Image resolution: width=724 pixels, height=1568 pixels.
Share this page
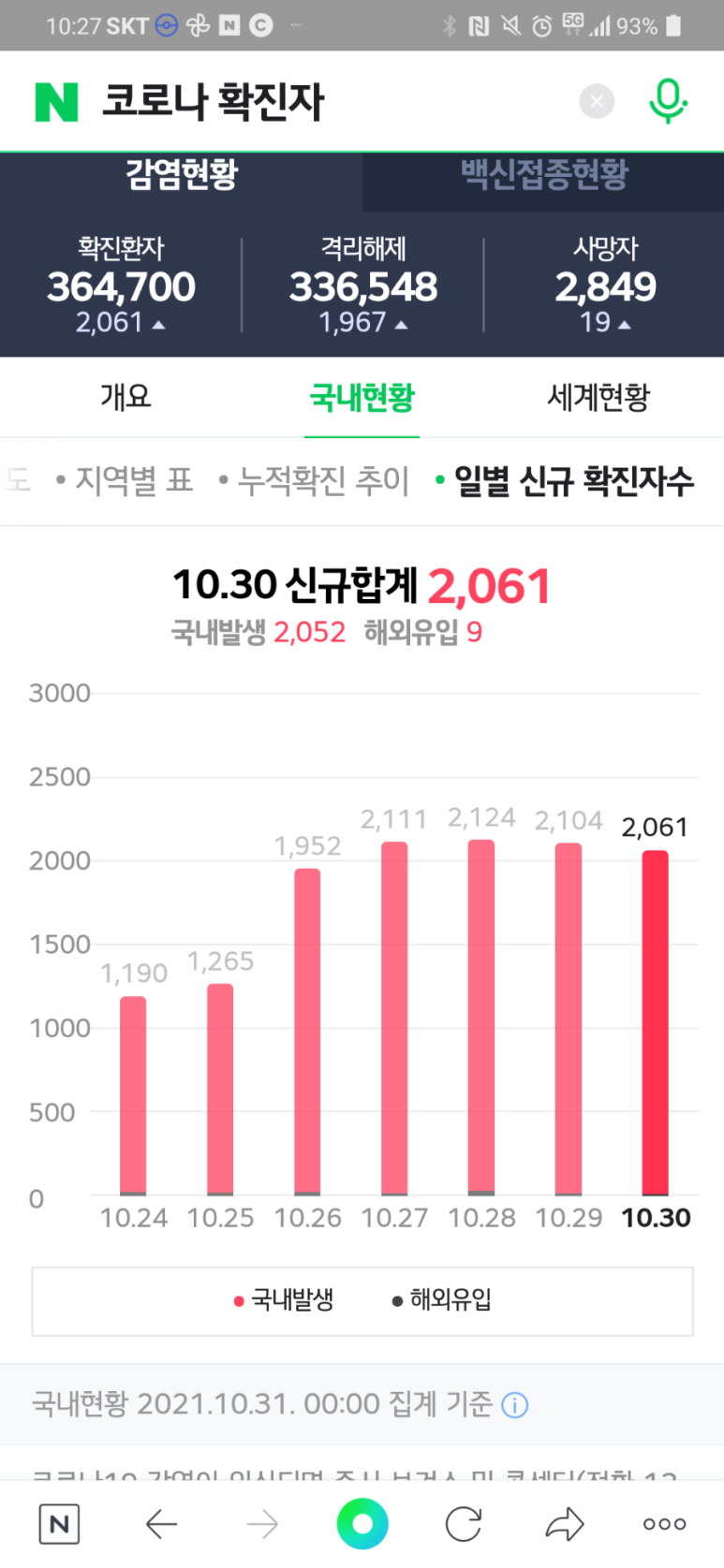coord(564,1525)
